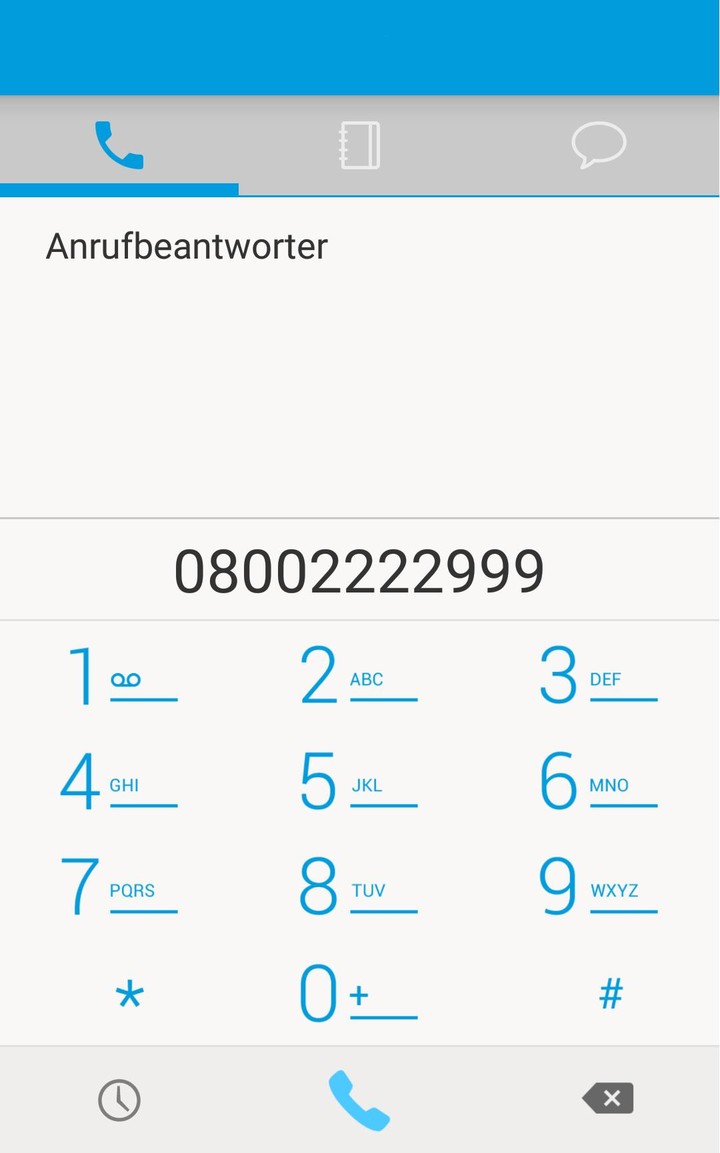Switch to the phone tab
Screen dimensions: 720x1153
(x=119, y=144)
